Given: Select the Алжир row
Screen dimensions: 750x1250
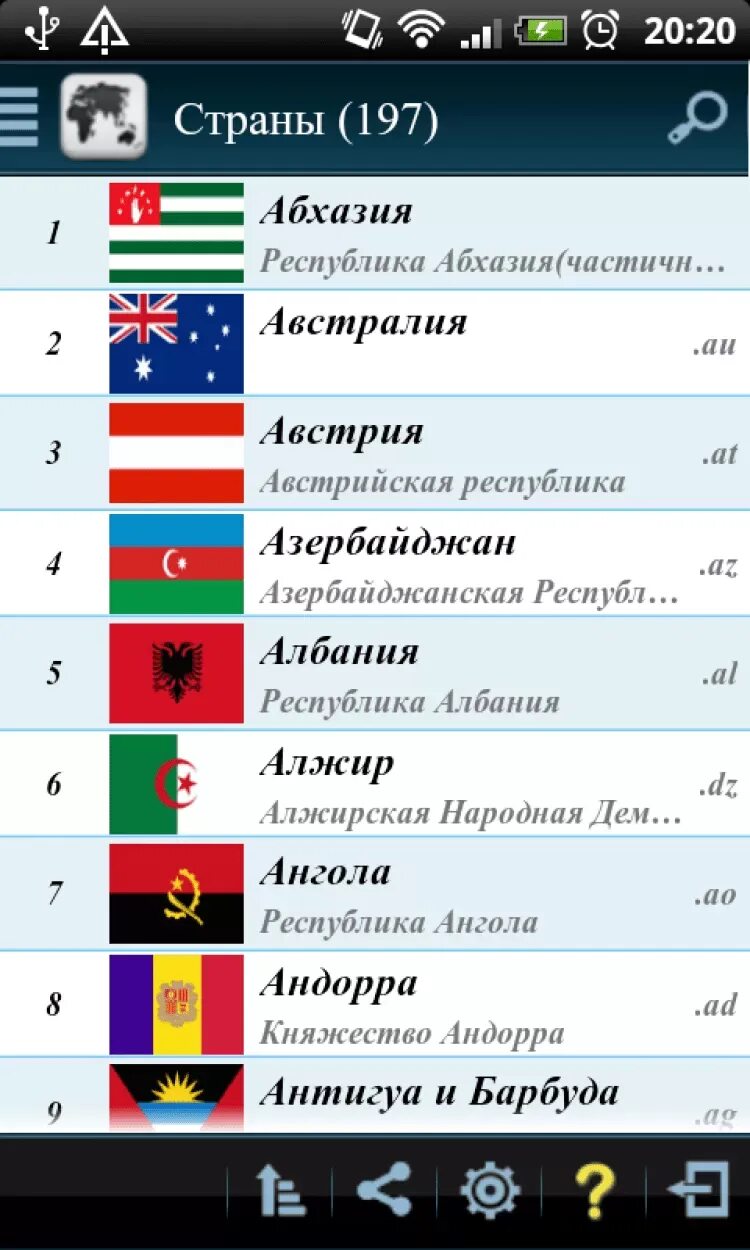Looking at the screenshot, I should (375, 783).
